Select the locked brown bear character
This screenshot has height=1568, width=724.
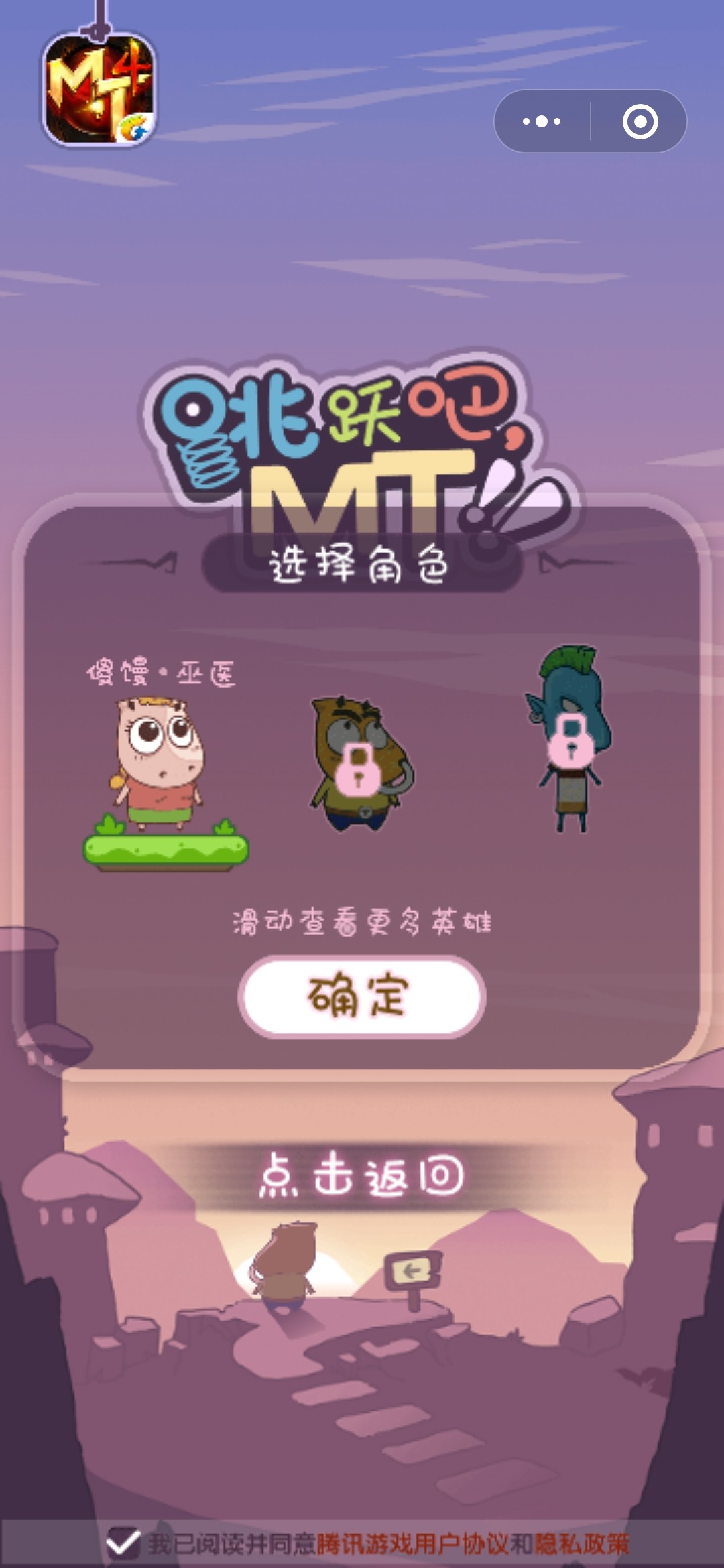(359, 764)
